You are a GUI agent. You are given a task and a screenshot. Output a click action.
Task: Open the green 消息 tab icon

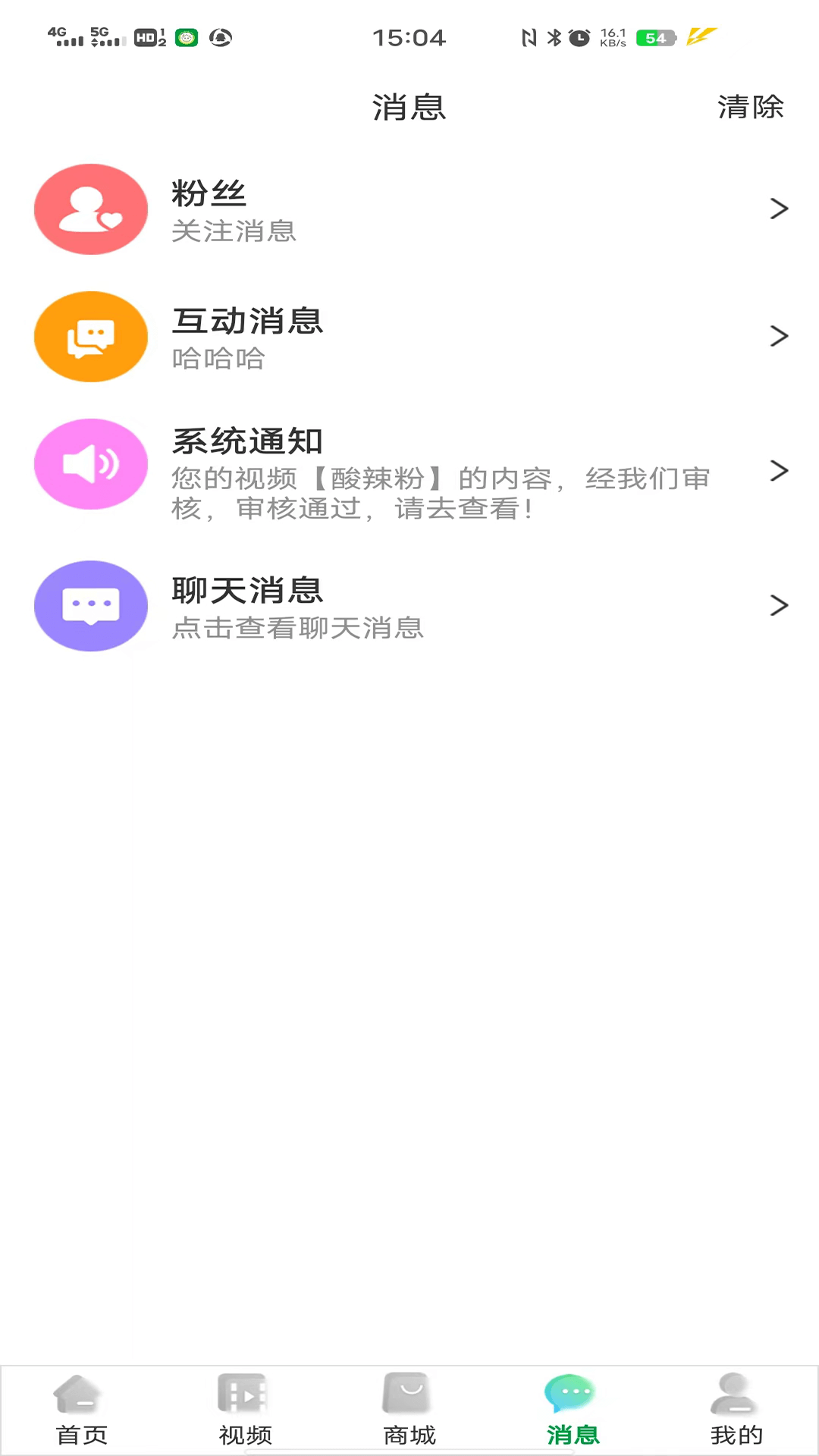coord(571,1394)
